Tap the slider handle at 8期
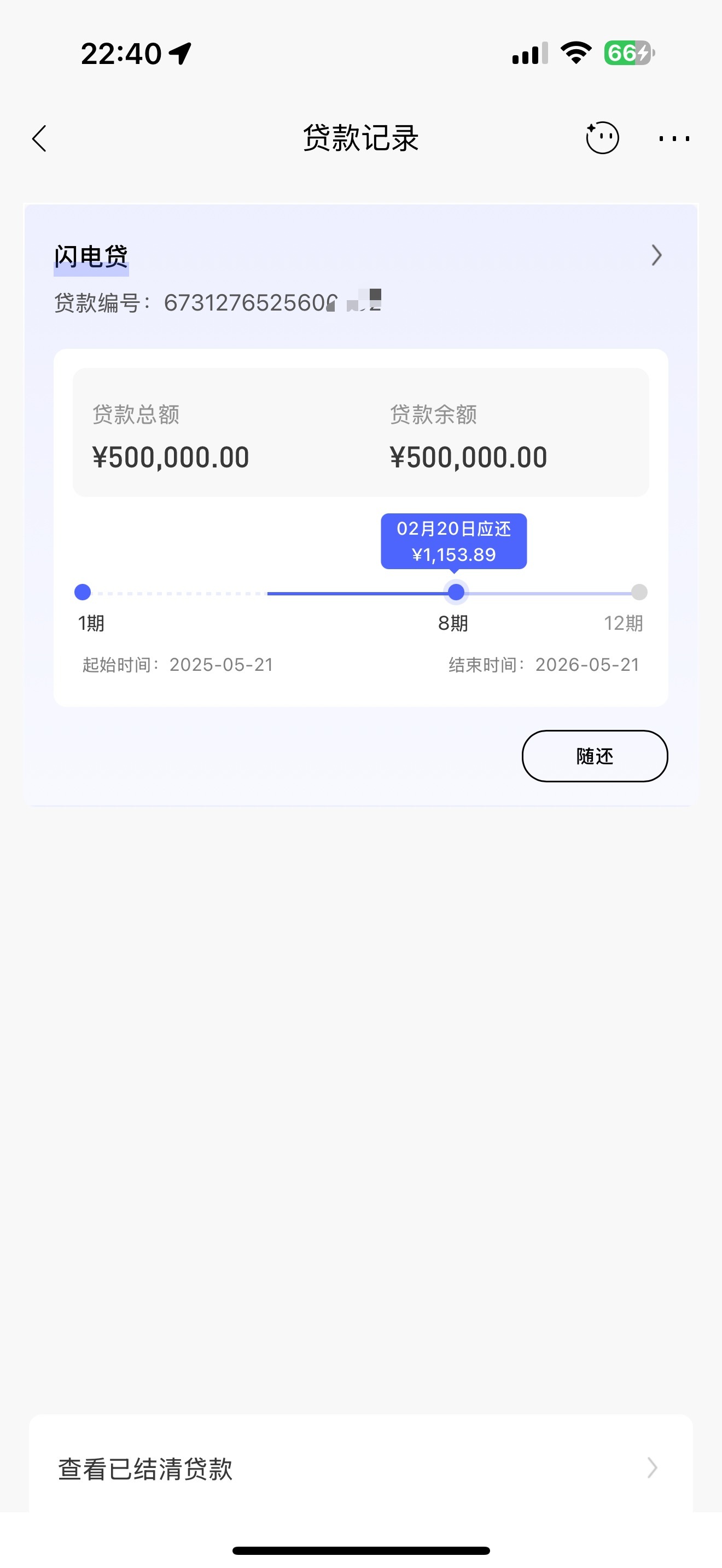The image size is (722, 1568). pos(456,592)
